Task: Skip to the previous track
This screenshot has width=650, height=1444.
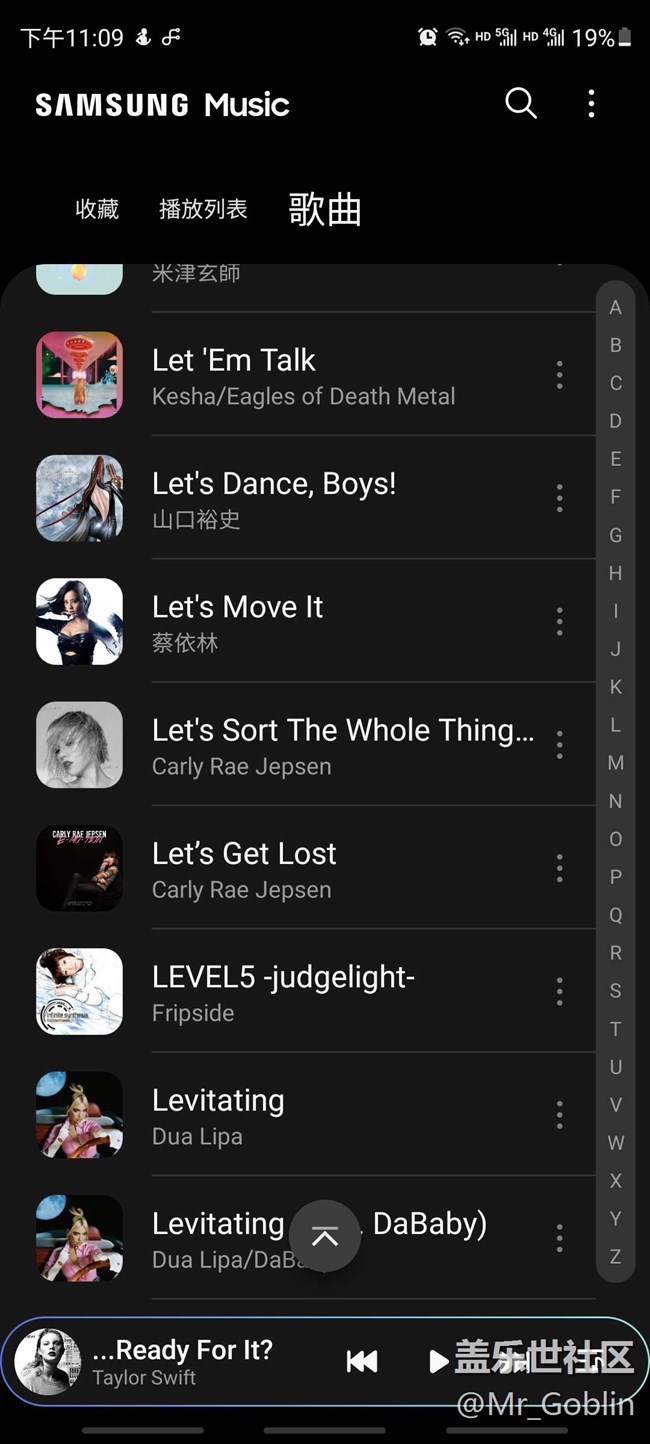Action: click(x=362, y=1361)
